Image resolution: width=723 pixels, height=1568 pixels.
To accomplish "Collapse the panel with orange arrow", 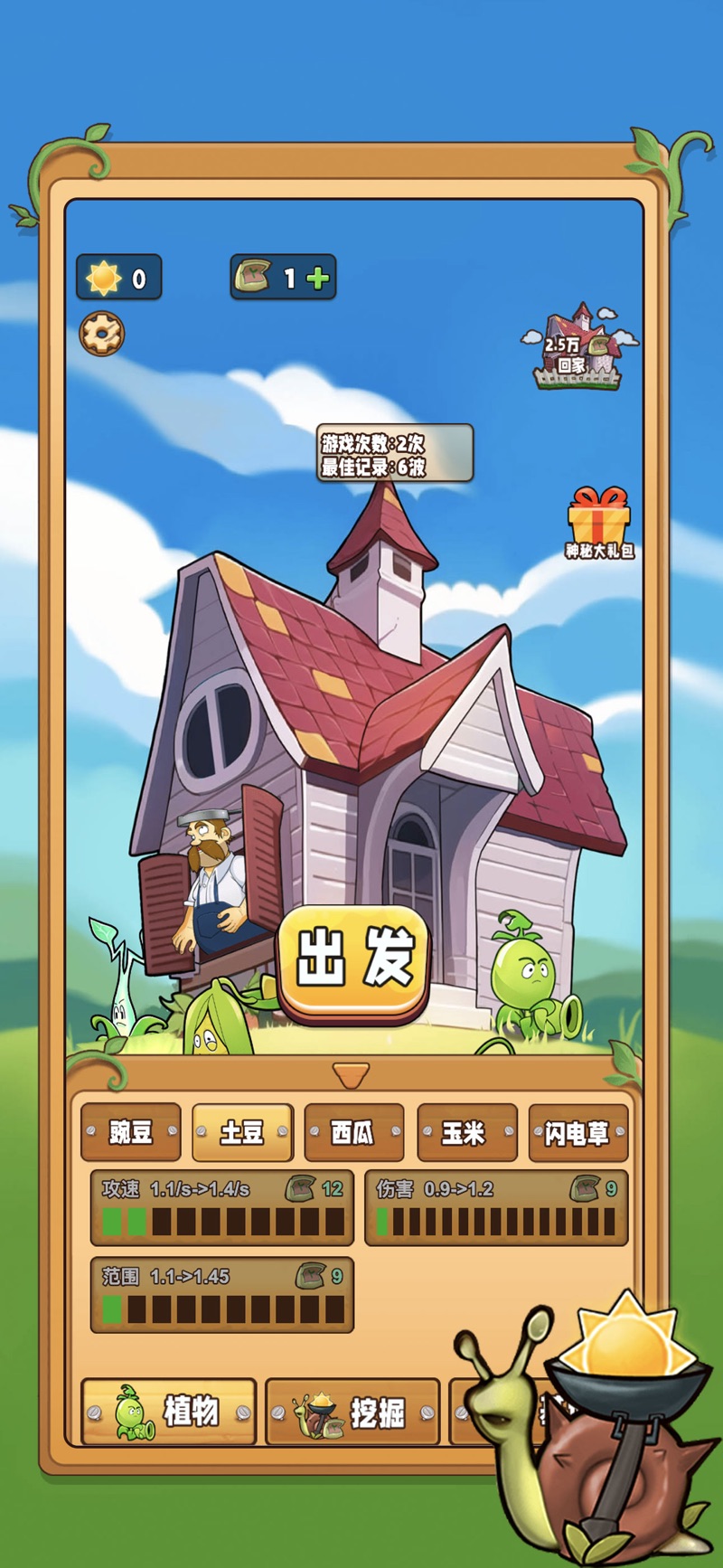I will point(351,1075).
